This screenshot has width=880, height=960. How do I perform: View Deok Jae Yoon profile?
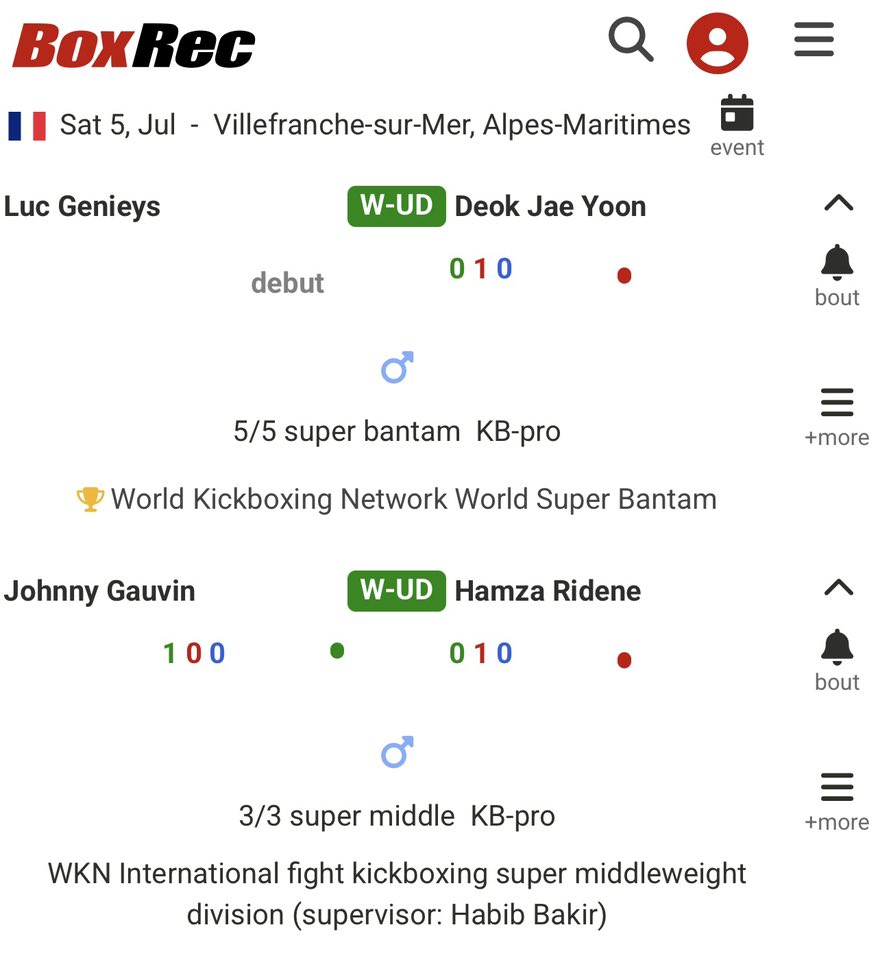point(550,207)
